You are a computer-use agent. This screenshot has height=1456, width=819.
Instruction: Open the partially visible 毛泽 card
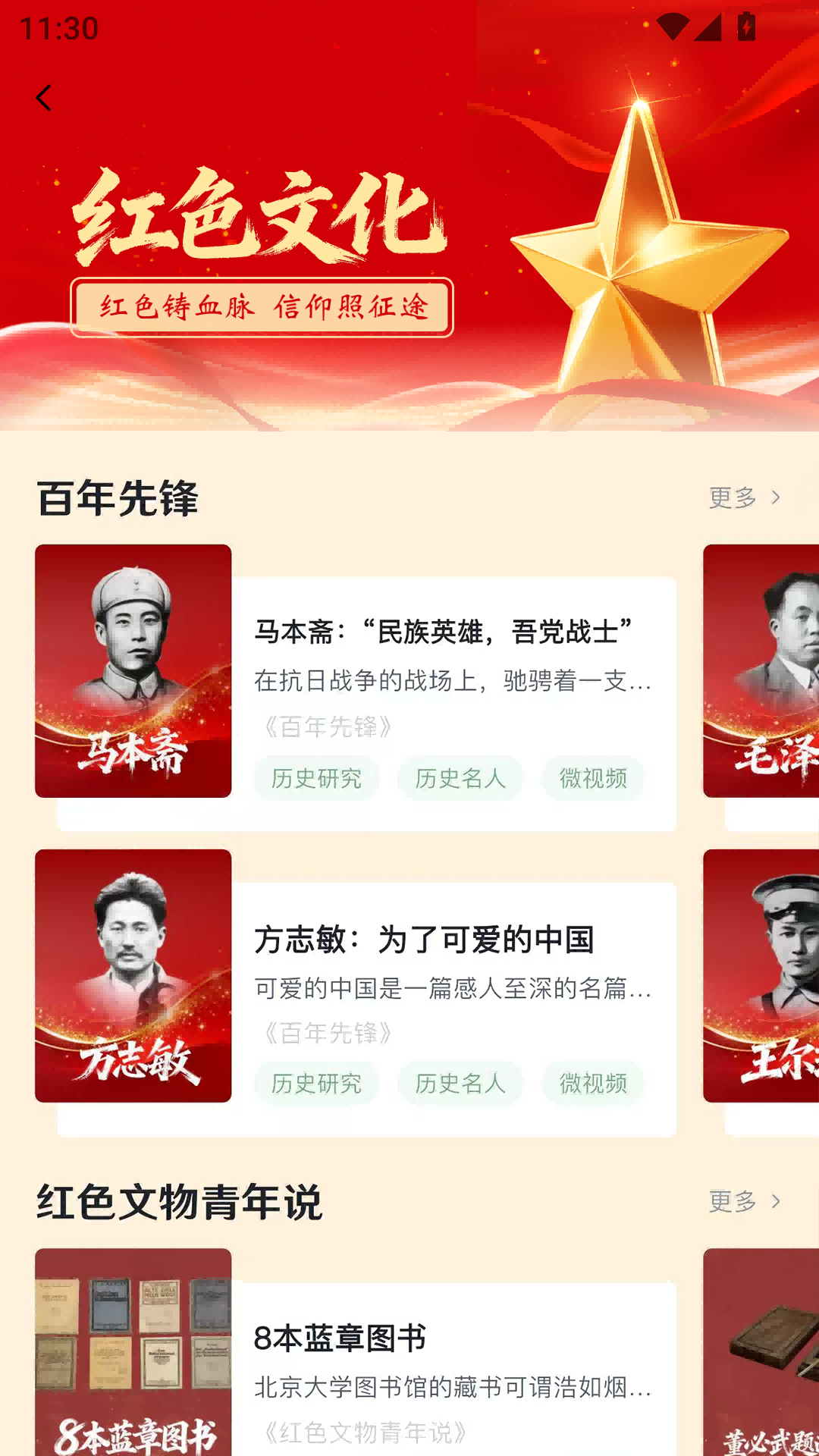pos(761,687)
